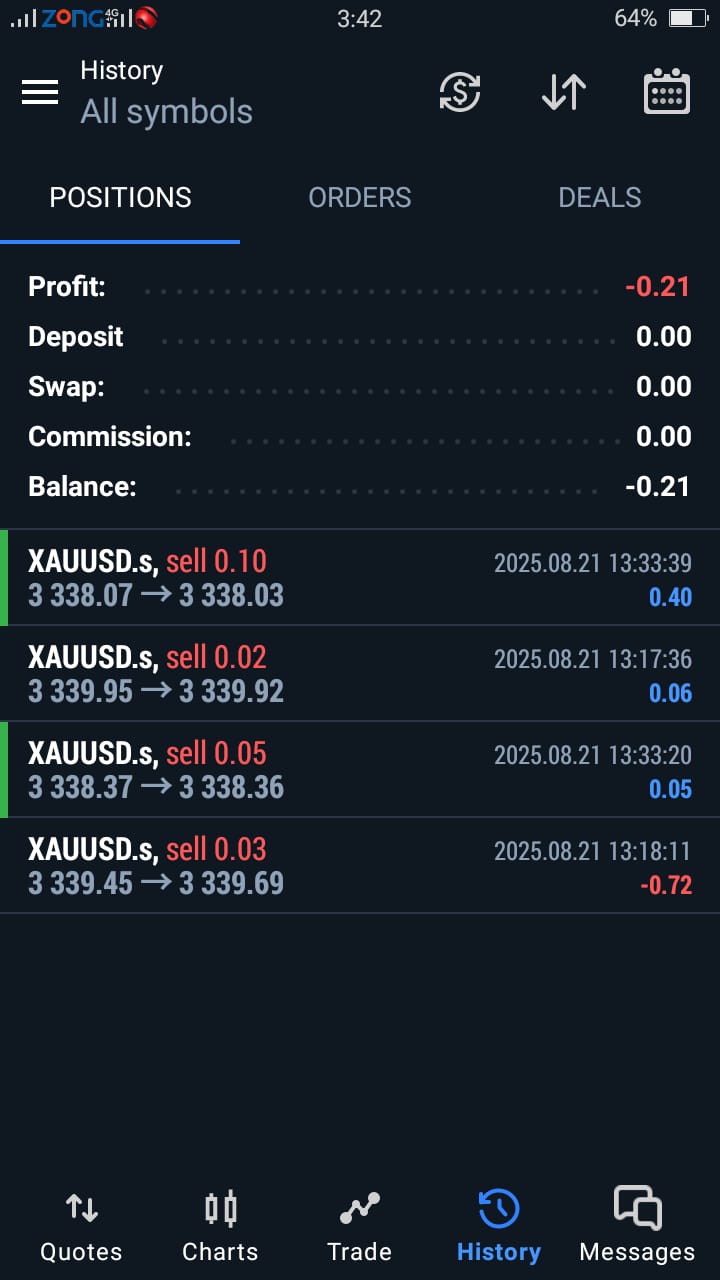Switch to the Deals tab
This screenshot has height=1280, width=720.
coord(599,197)
